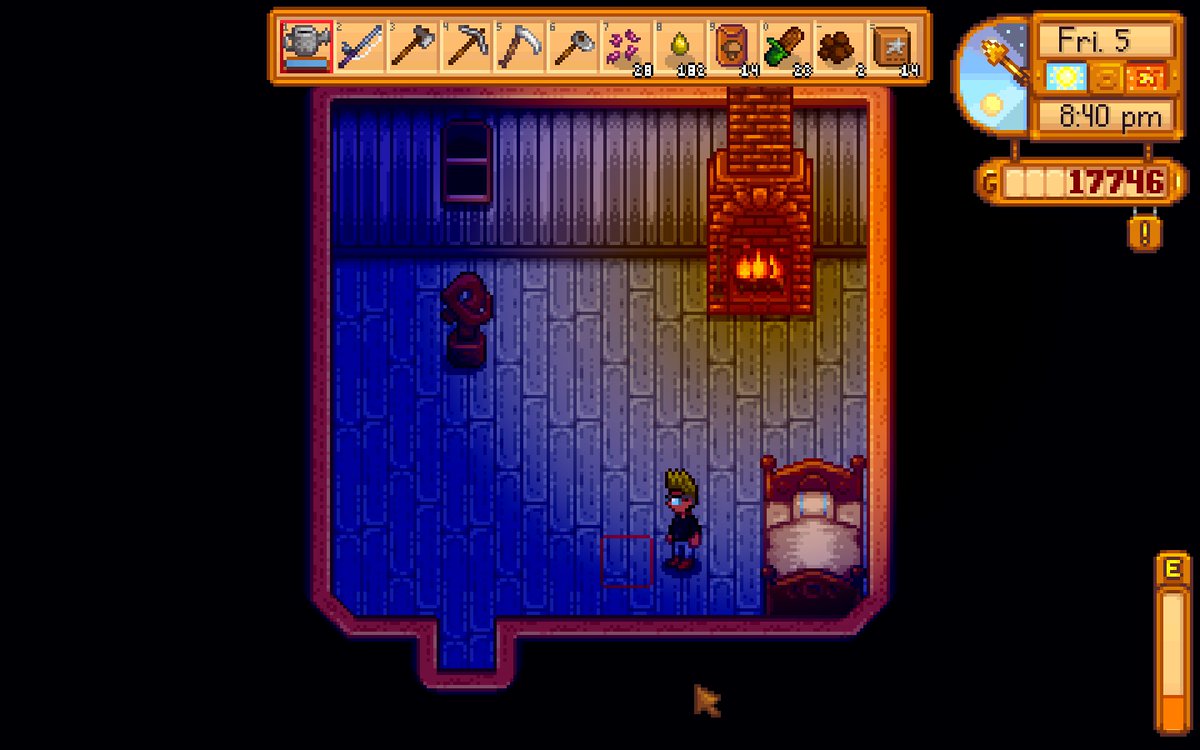This screenshot has height=750, width=1200.
Task: Select the axe tool
Action: tap(413, 46)
